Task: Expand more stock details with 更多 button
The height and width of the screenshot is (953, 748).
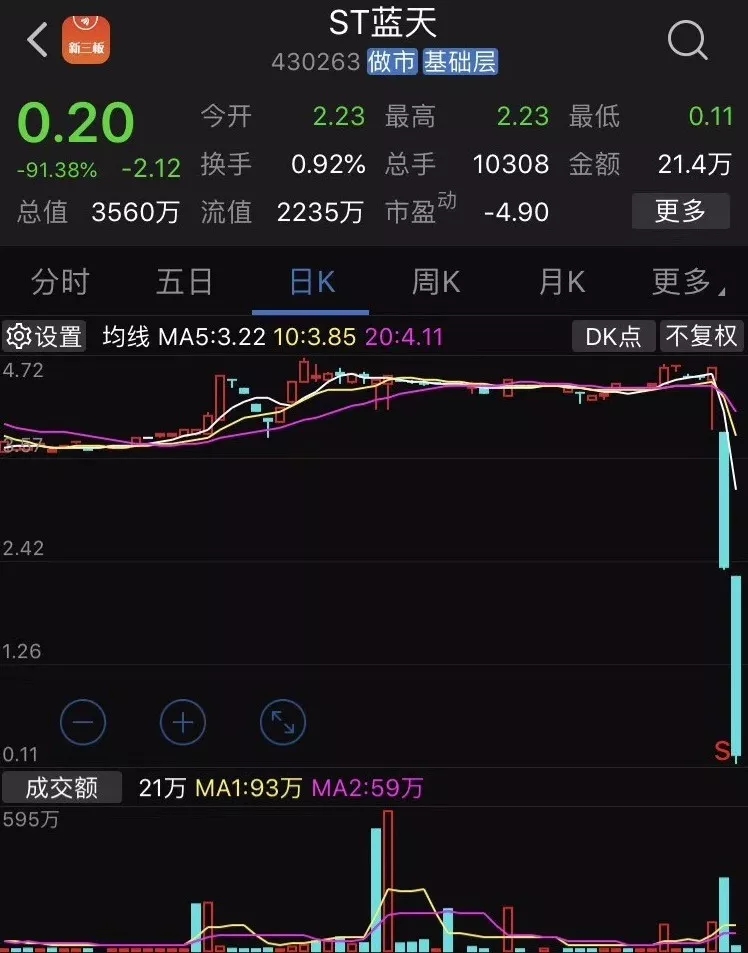Action: coord(681,211)
